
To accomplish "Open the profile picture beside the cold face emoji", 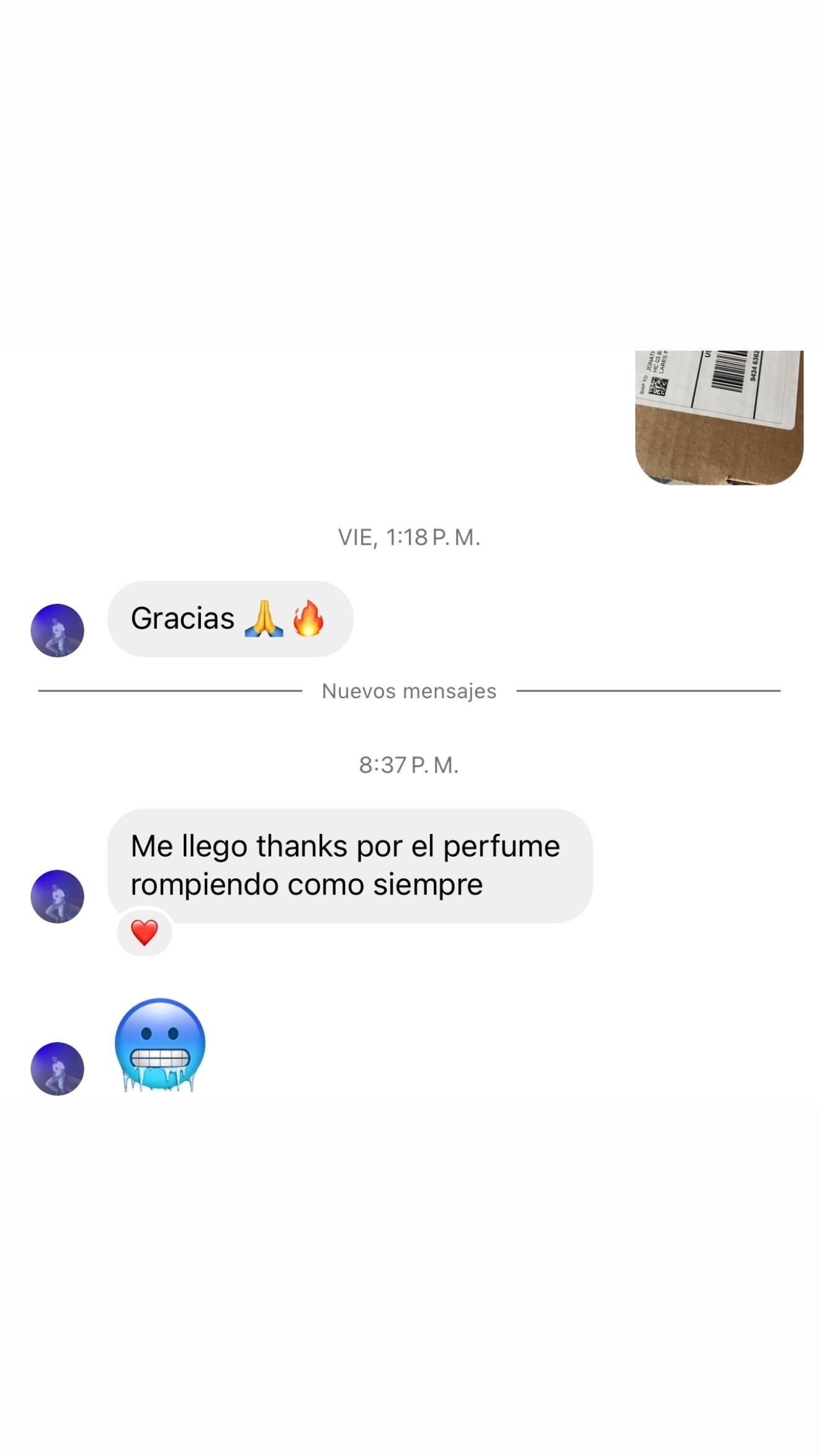I will click(x=57, y=1068).
